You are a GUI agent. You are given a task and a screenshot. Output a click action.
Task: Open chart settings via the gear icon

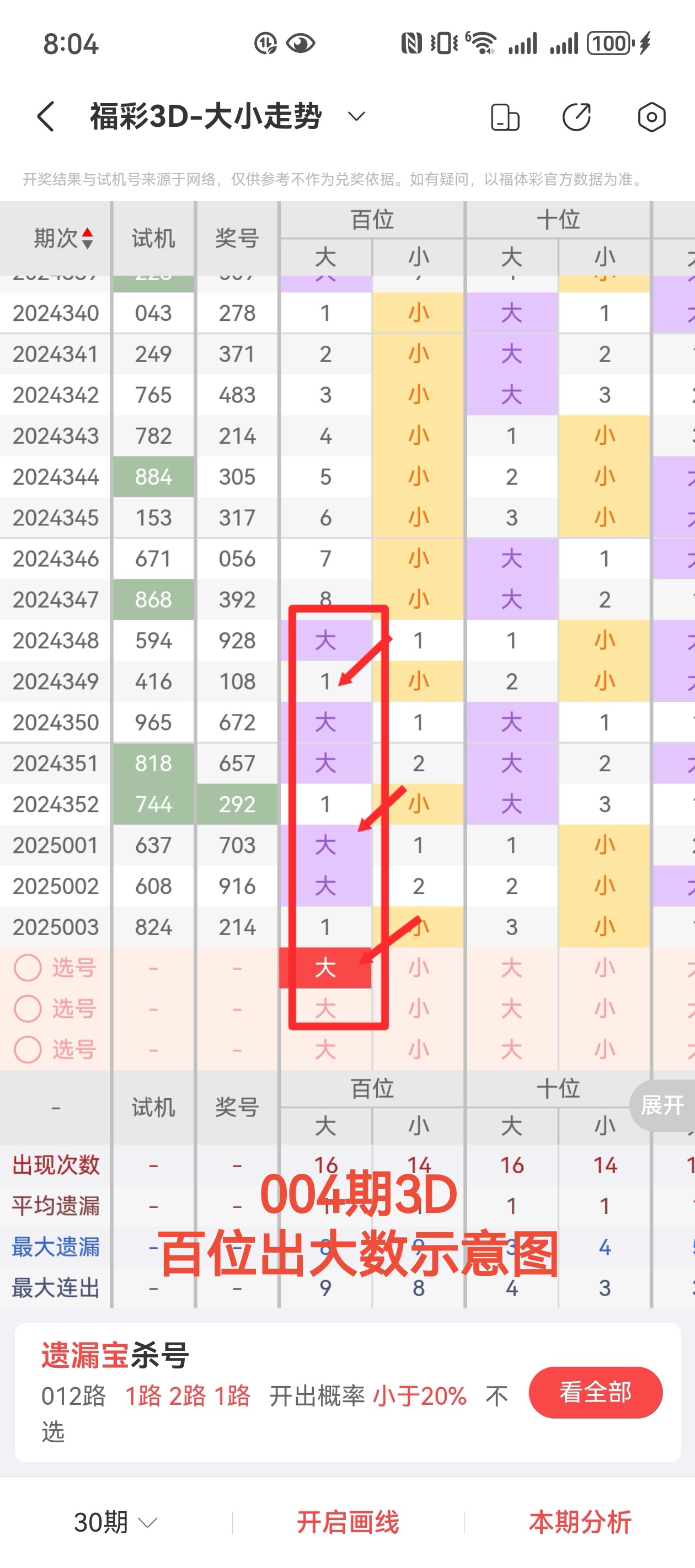click(x=650, y=117)
